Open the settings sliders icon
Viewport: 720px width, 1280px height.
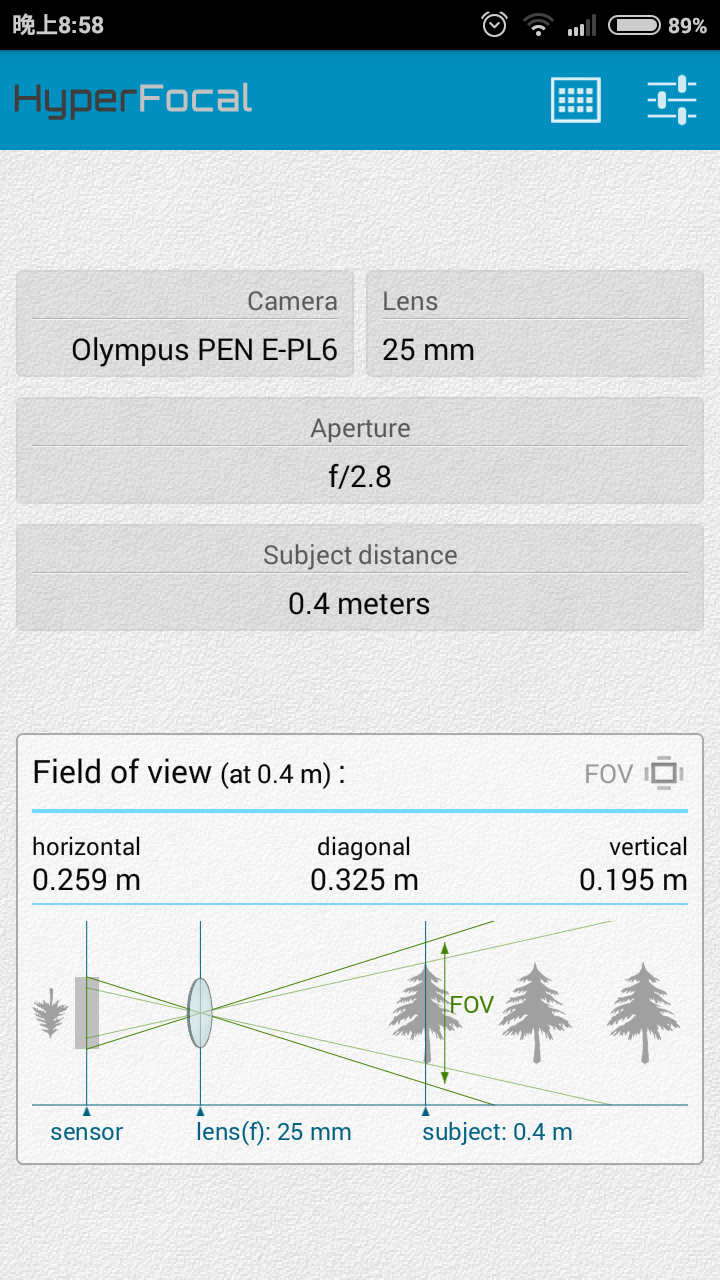coord(671,100)
